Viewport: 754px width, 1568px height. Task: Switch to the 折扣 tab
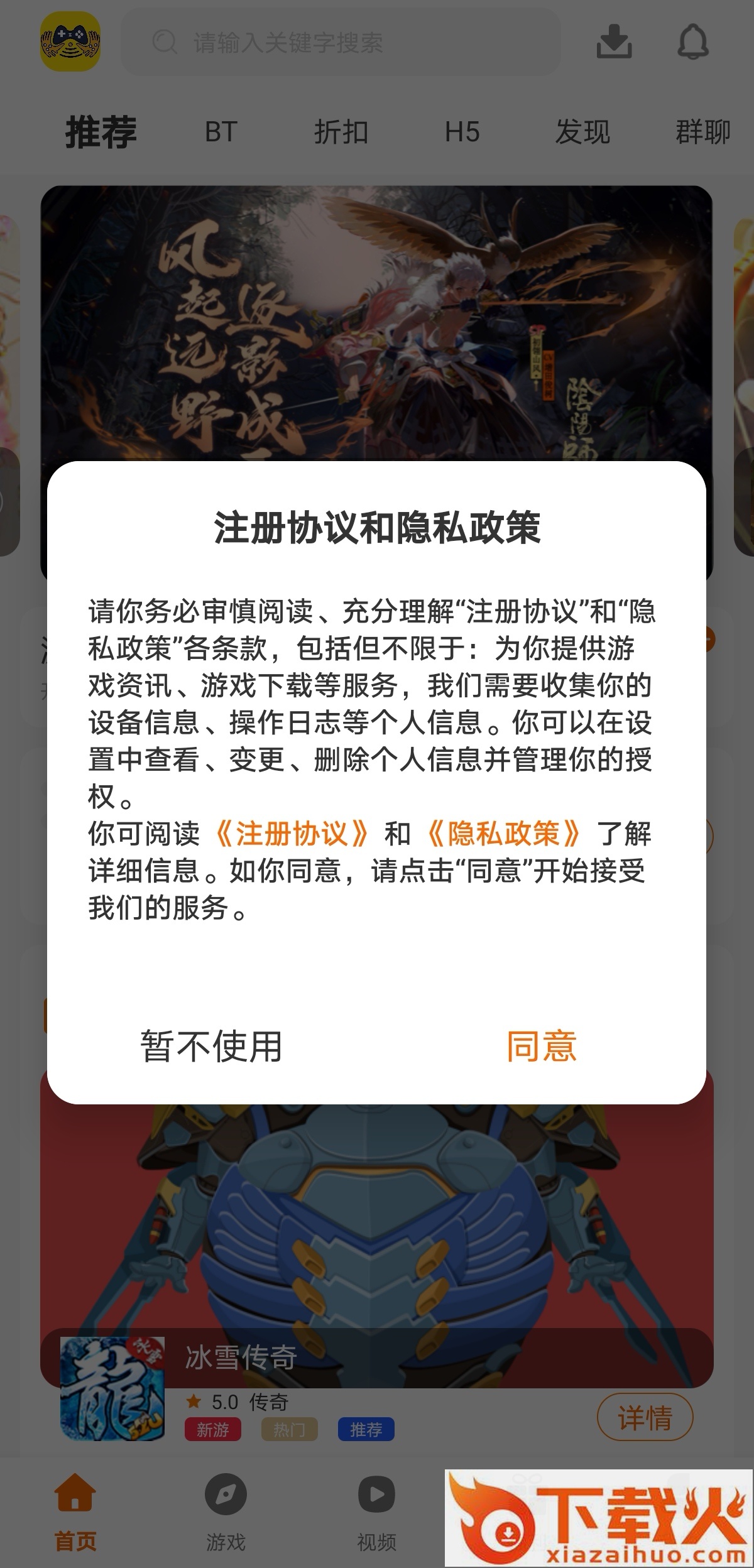341,133
